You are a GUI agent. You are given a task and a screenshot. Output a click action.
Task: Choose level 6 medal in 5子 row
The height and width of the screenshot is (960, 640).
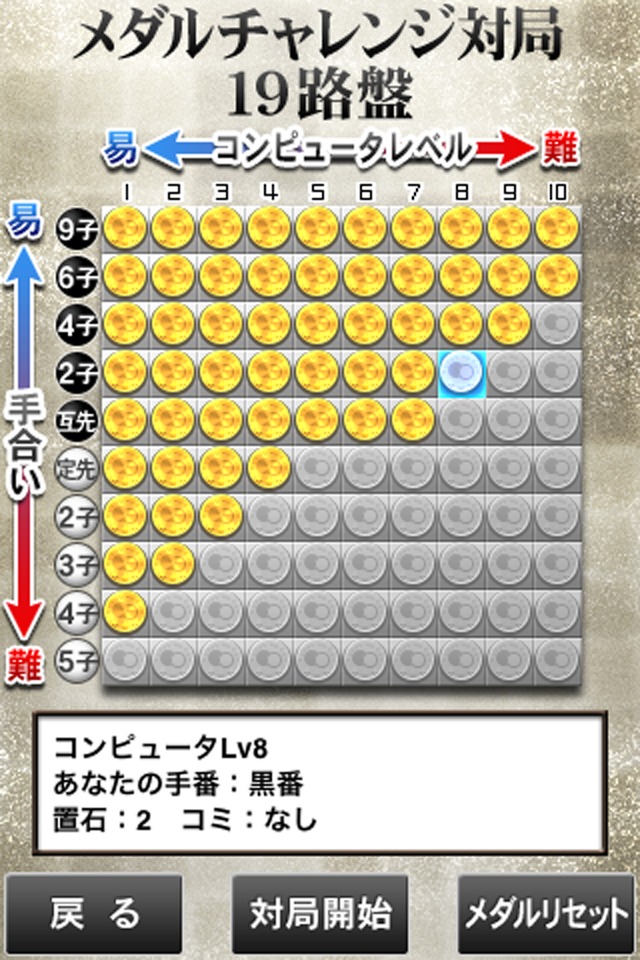point(365,659)
